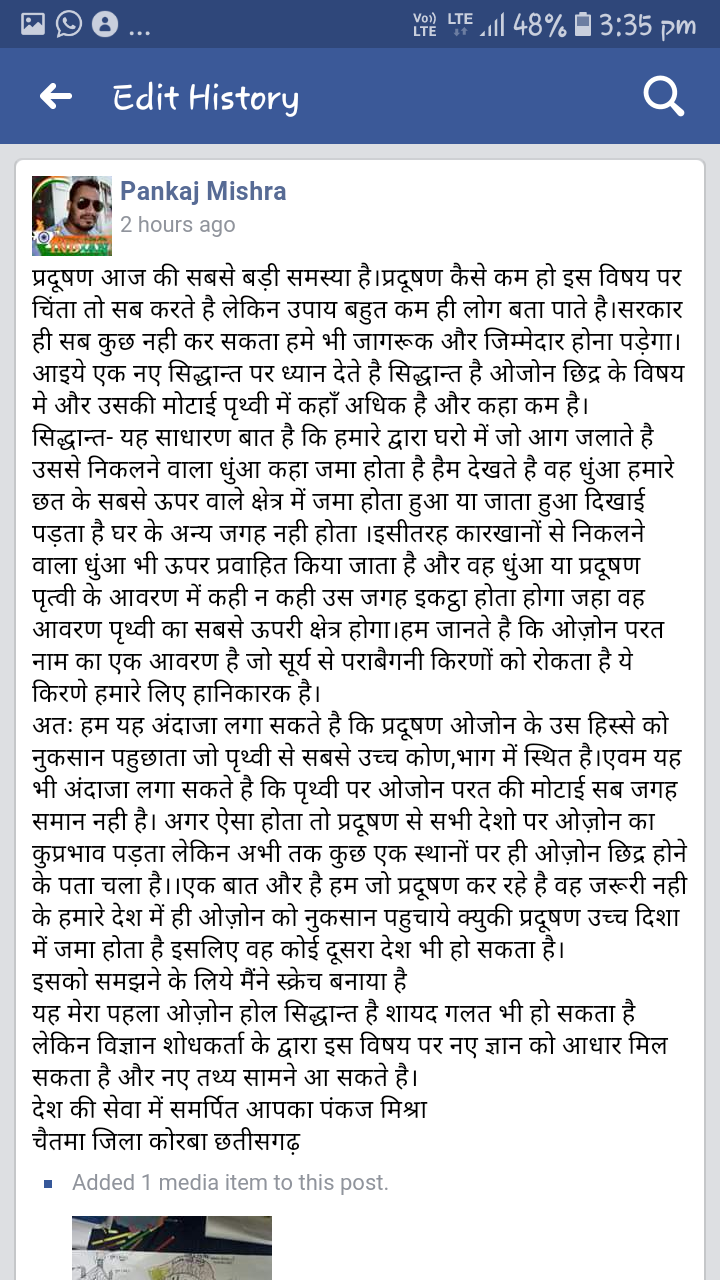The height and width of the screenshot is (1280, 720).
Task: Open the search icon
Action: 663,97
